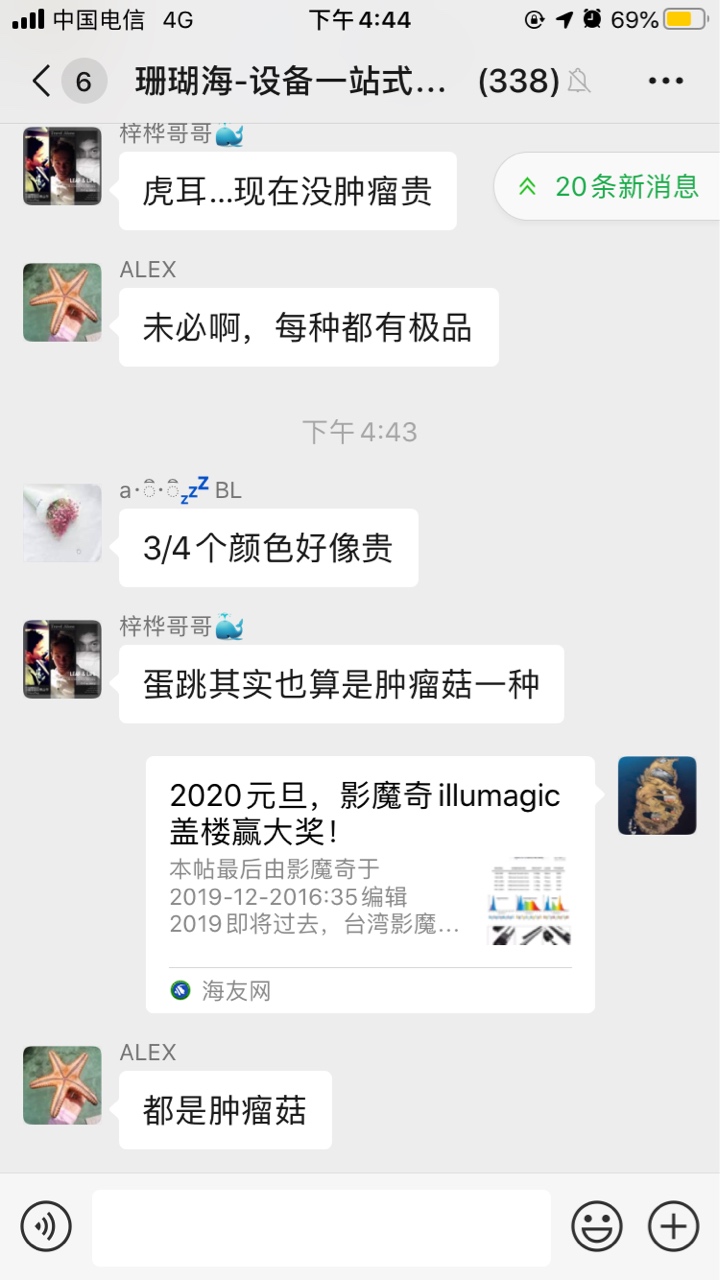Screen dimensions: 720x1280
Task: View ALEX's avatar beside 未必啊 message
Action: [62, 302]
